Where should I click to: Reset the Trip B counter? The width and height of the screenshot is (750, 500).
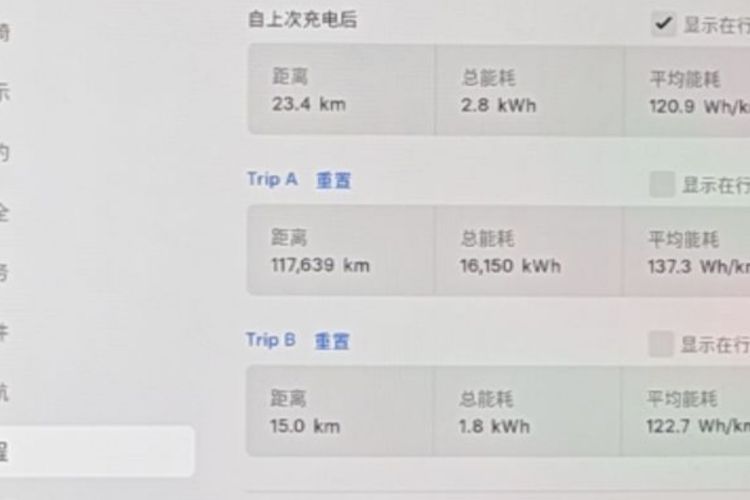332,342
